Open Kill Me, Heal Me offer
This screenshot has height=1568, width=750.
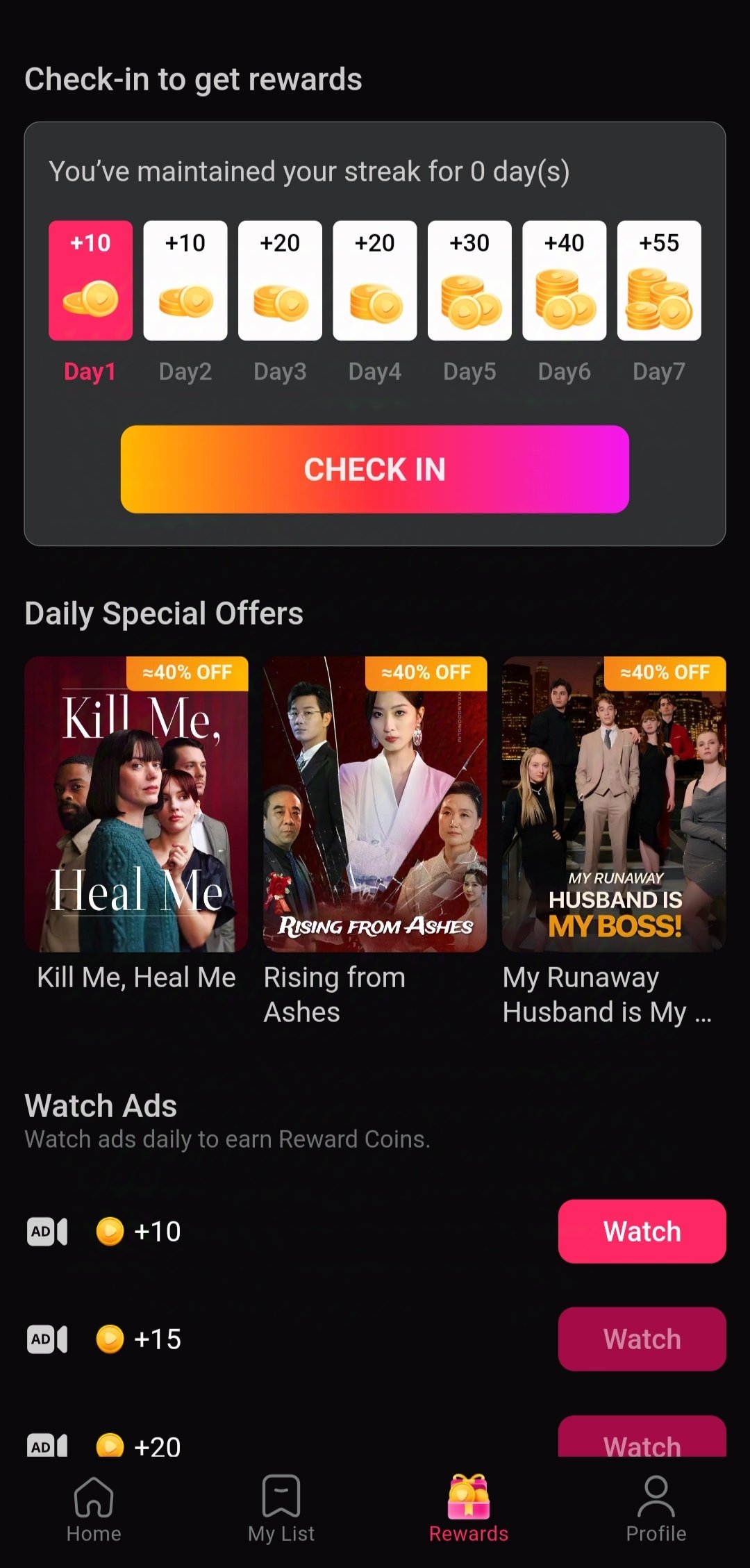tap(136, 804)
